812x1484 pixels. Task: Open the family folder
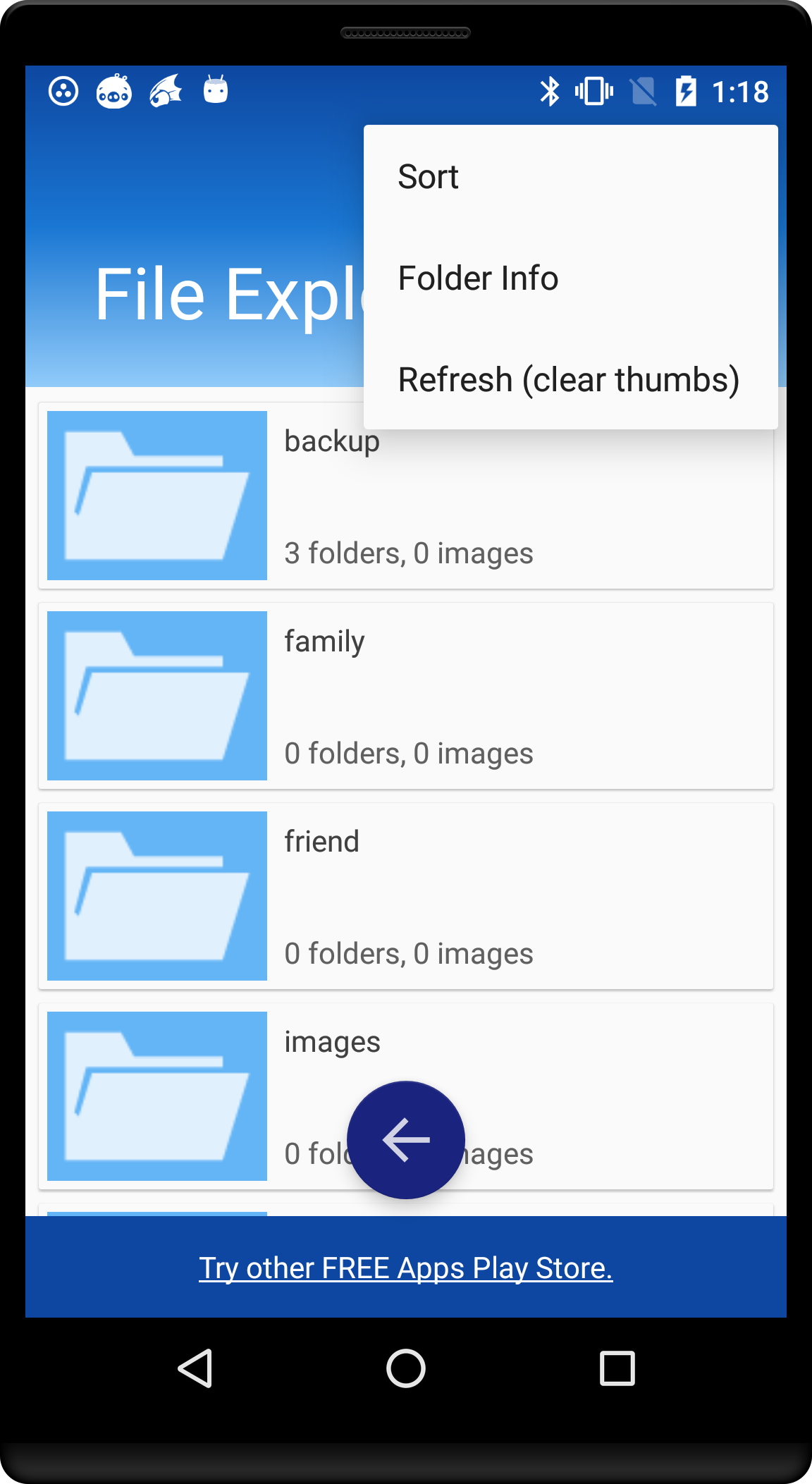point(406,696)
